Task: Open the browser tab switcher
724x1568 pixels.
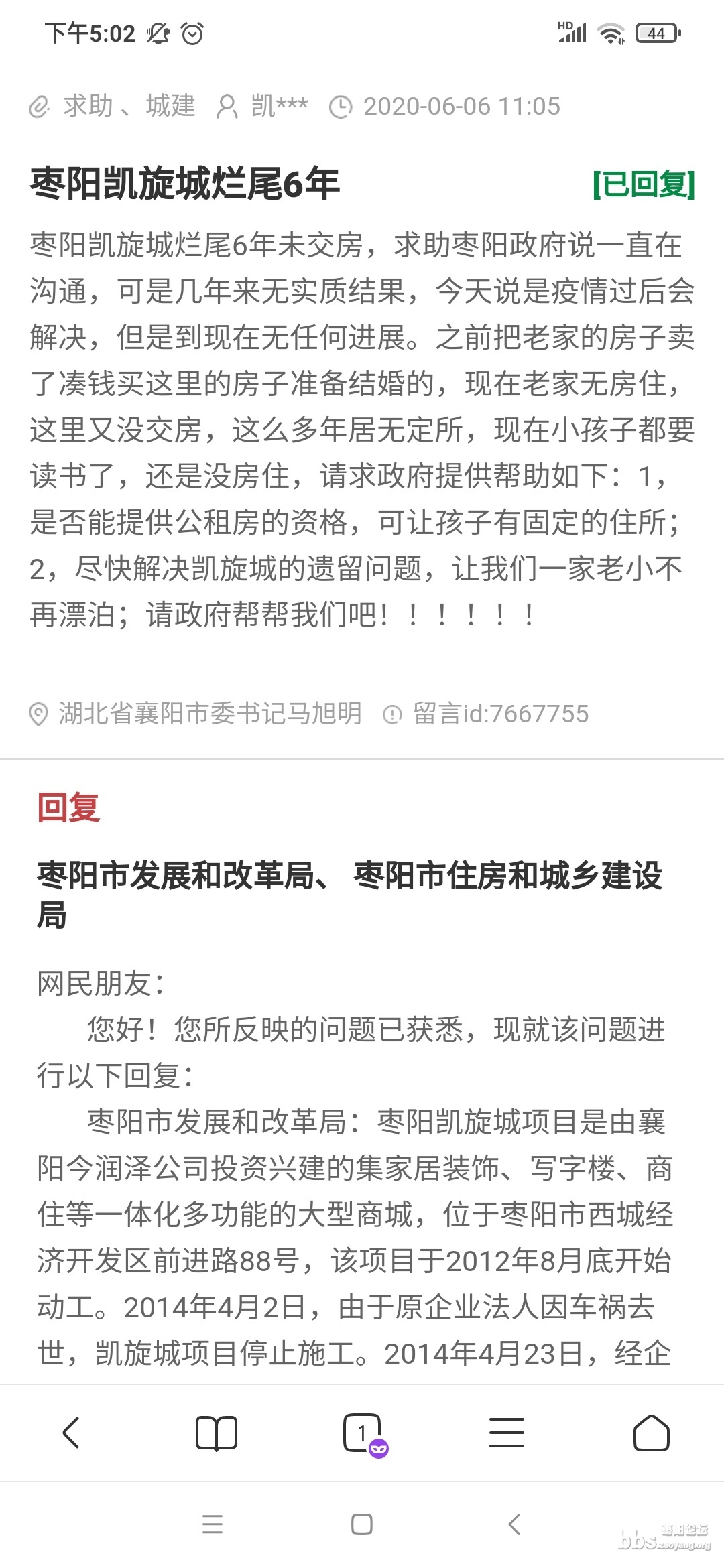Action: pyautogui.click(x=363, y=1433)
